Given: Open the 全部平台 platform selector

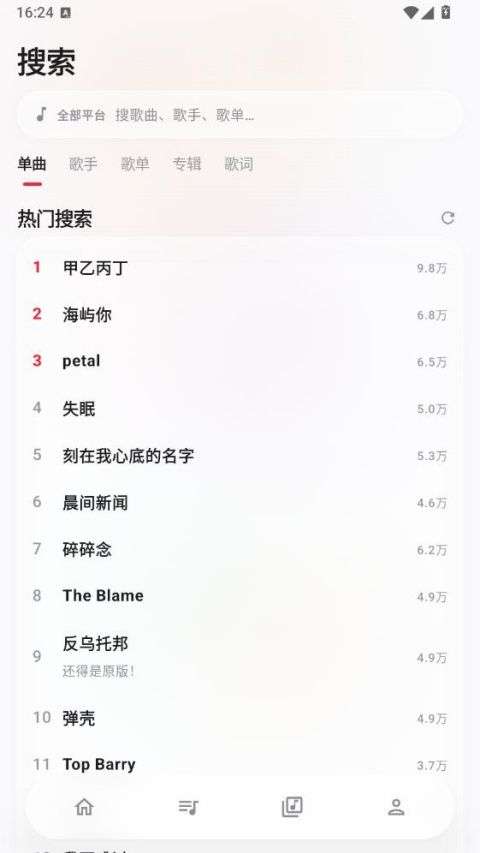Looking at the screenshot, I should pos(81,115).
